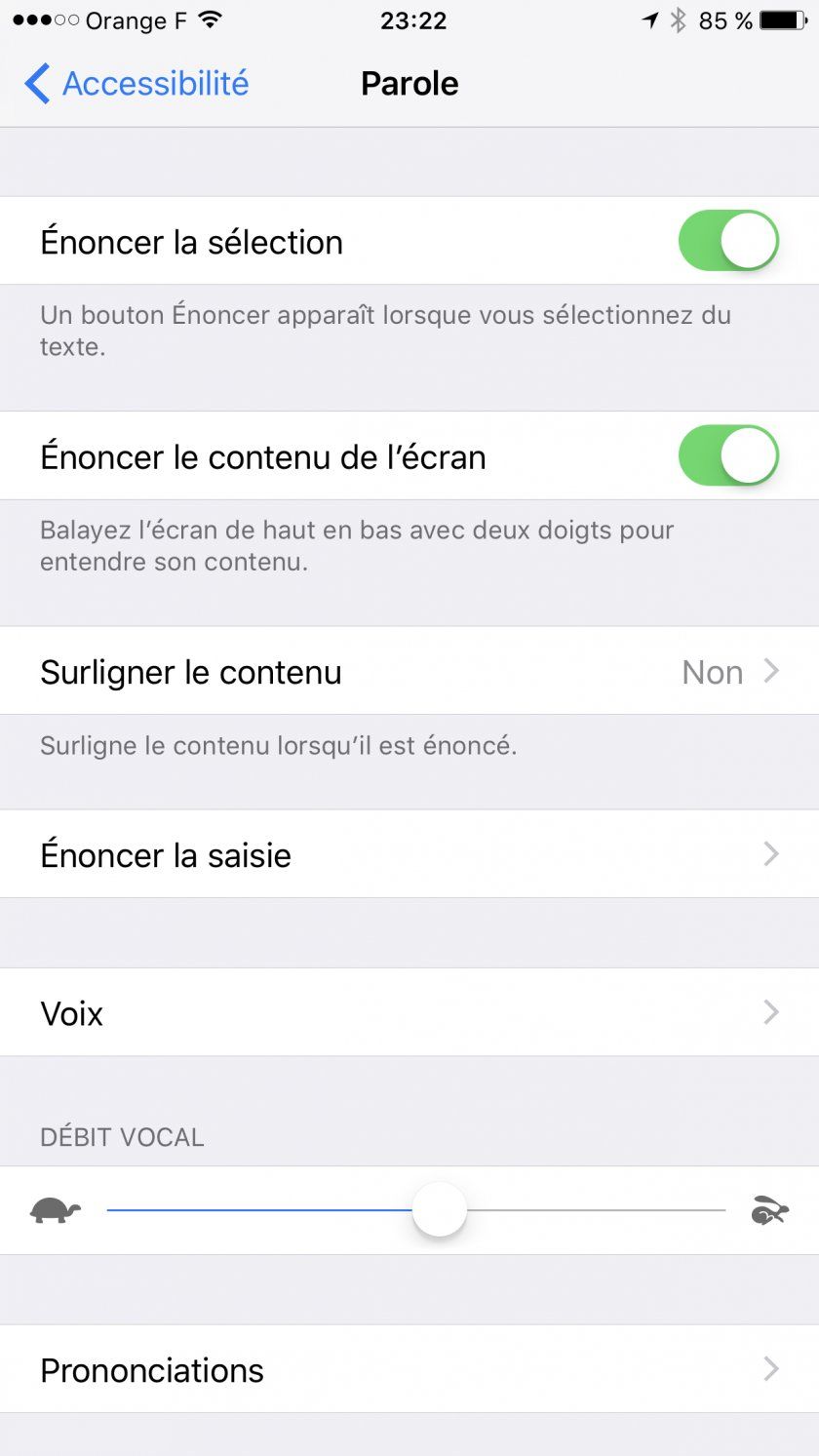Click the Non value next to Surligner le contenu
819x1456 pixels.
point(713,671)
